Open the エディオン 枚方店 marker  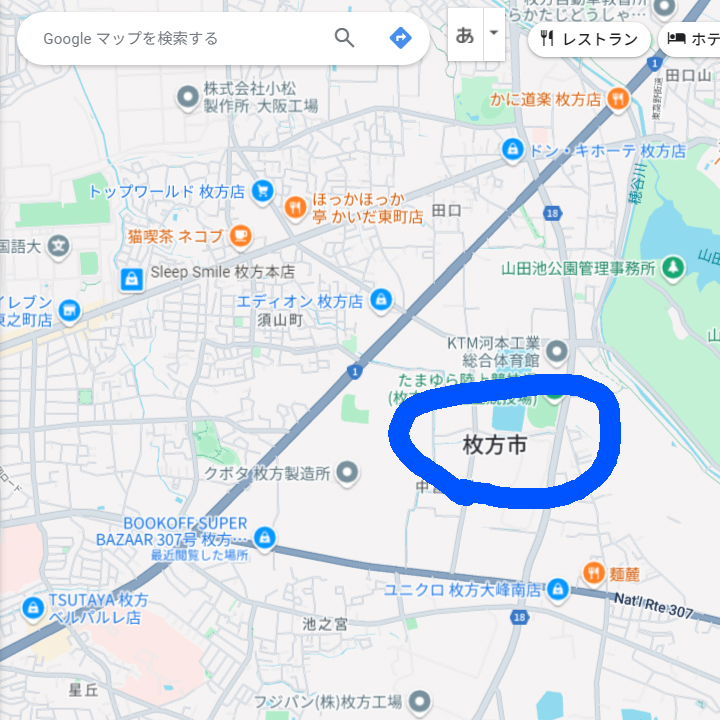[x=380, y=299]
